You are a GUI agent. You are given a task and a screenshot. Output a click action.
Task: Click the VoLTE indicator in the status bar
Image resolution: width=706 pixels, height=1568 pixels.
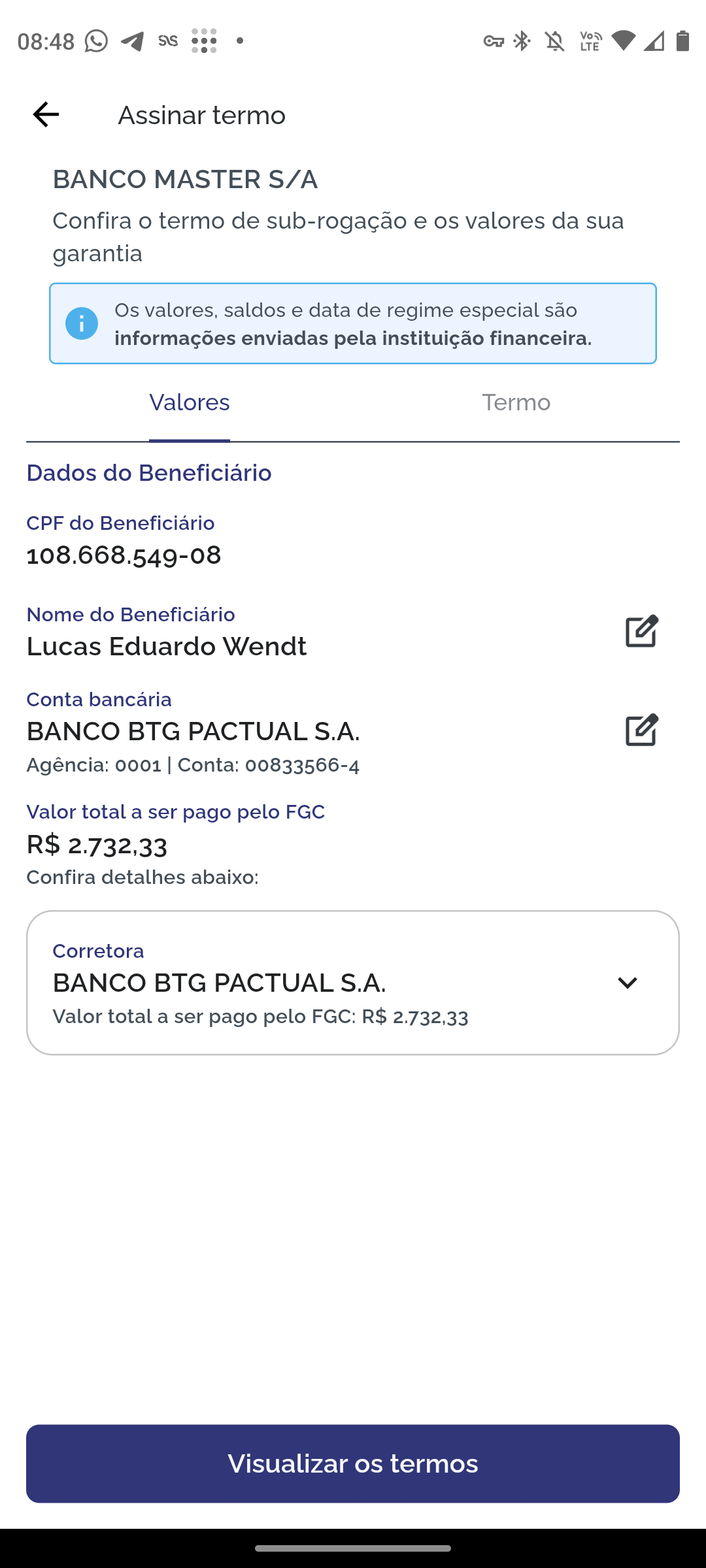coord(589,41)
